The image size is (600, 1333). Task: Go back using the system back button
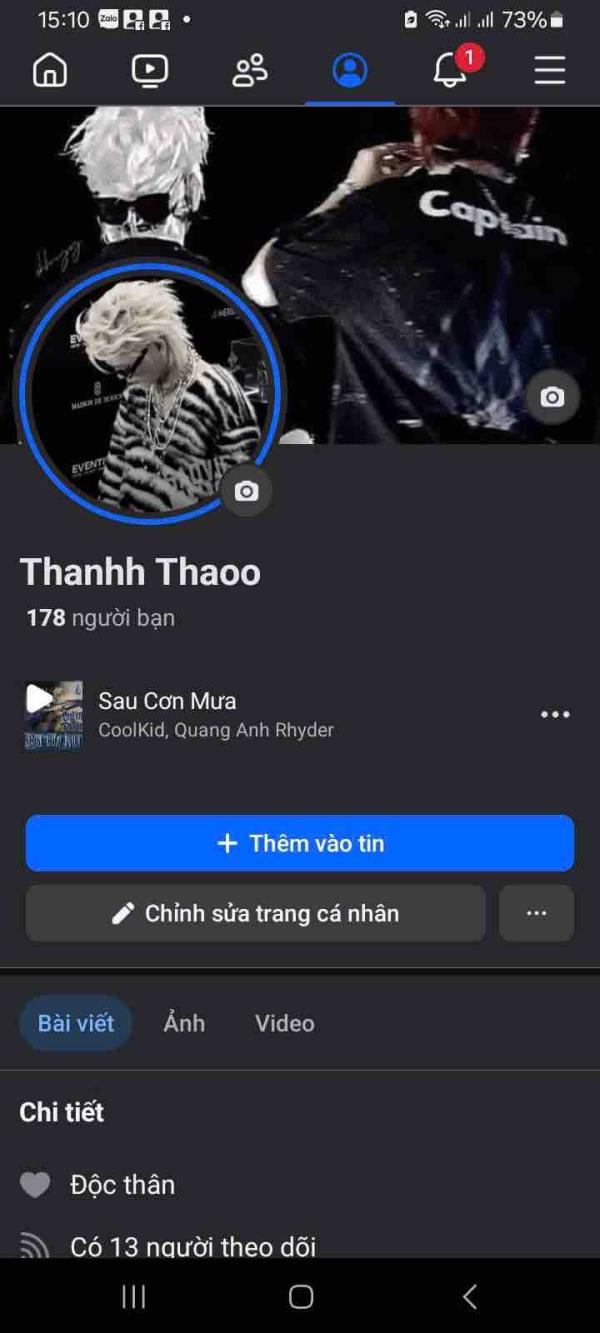tap(469, 1297)
